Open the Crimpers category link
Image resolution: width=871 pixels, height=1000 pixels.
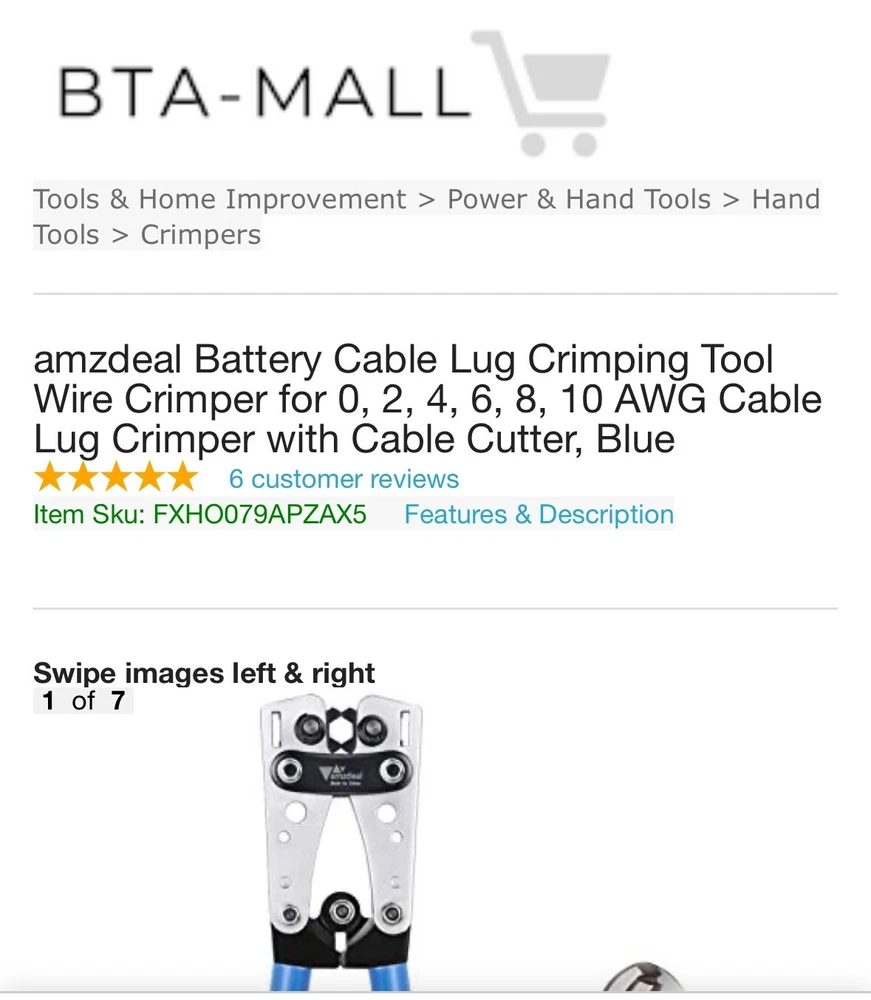200,235
